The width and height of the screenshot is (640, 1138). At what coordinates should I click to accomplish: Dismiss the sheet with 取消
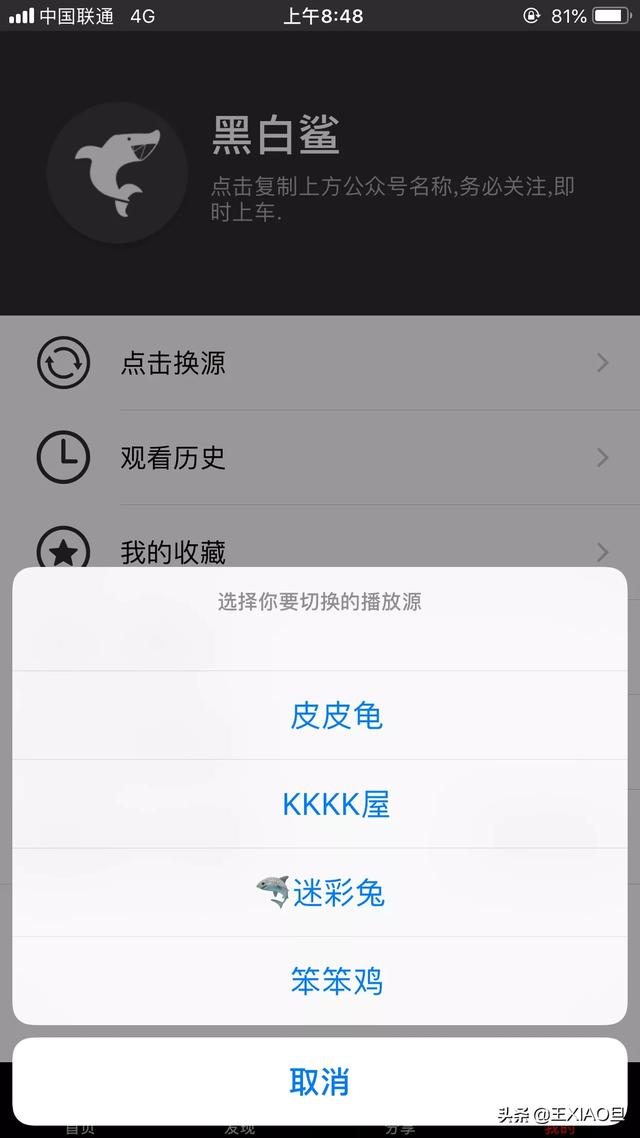tap(320, 1081)
